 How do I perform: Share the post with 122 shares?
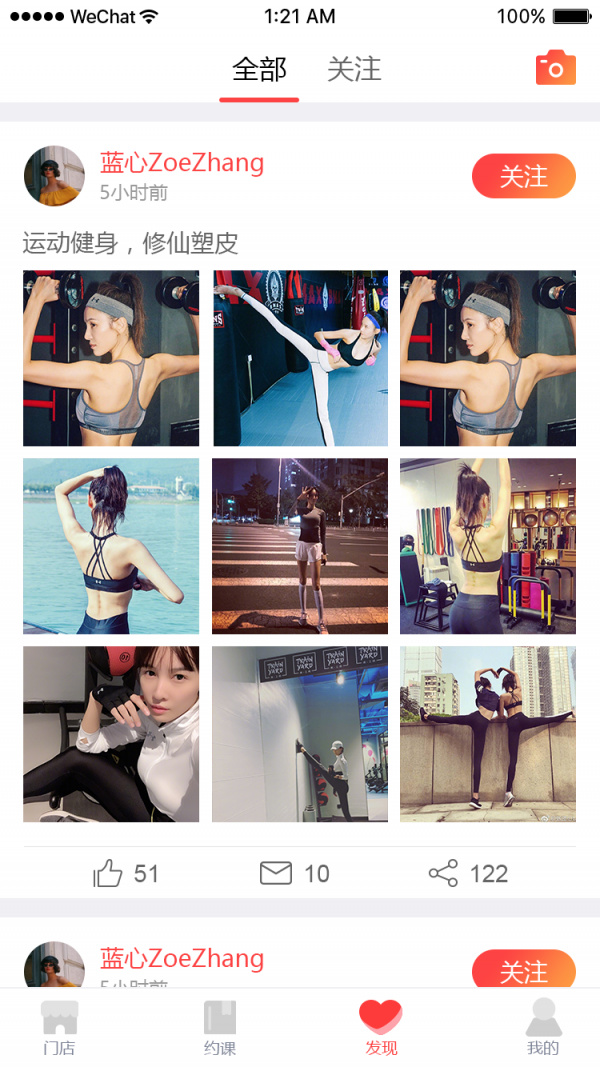pos(444,873)
